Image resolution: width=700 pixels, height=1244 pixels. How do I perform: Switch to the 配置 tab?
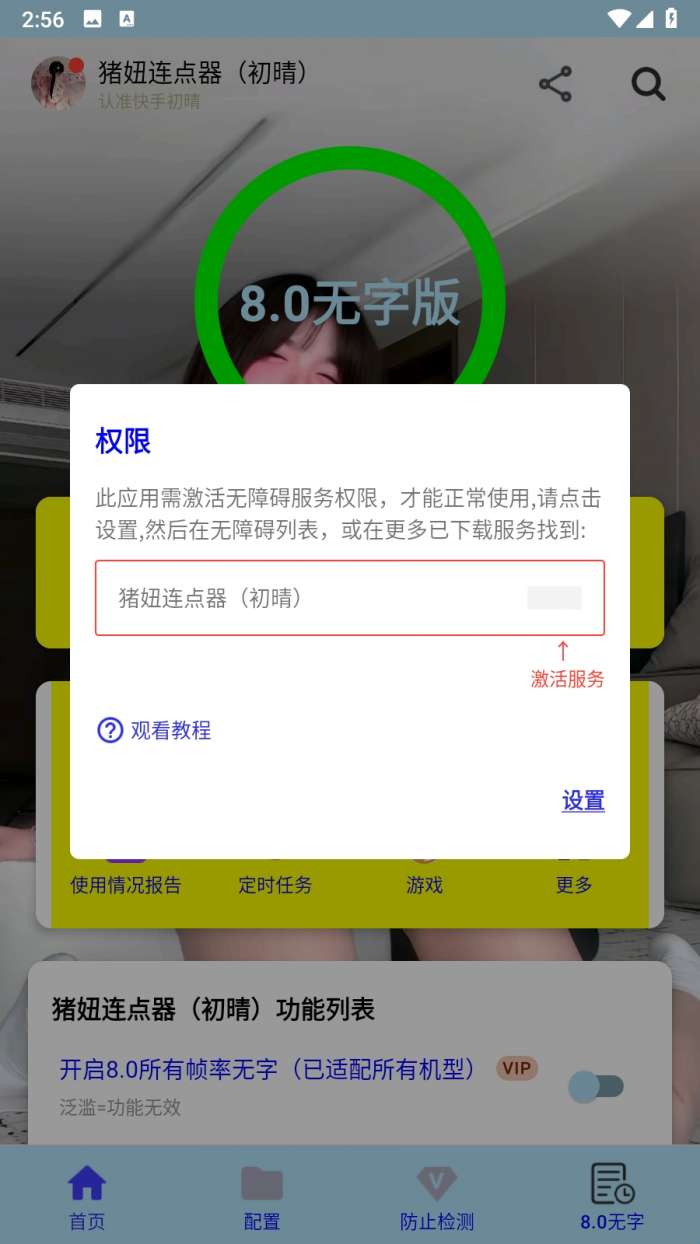[x=262, y=1197]
